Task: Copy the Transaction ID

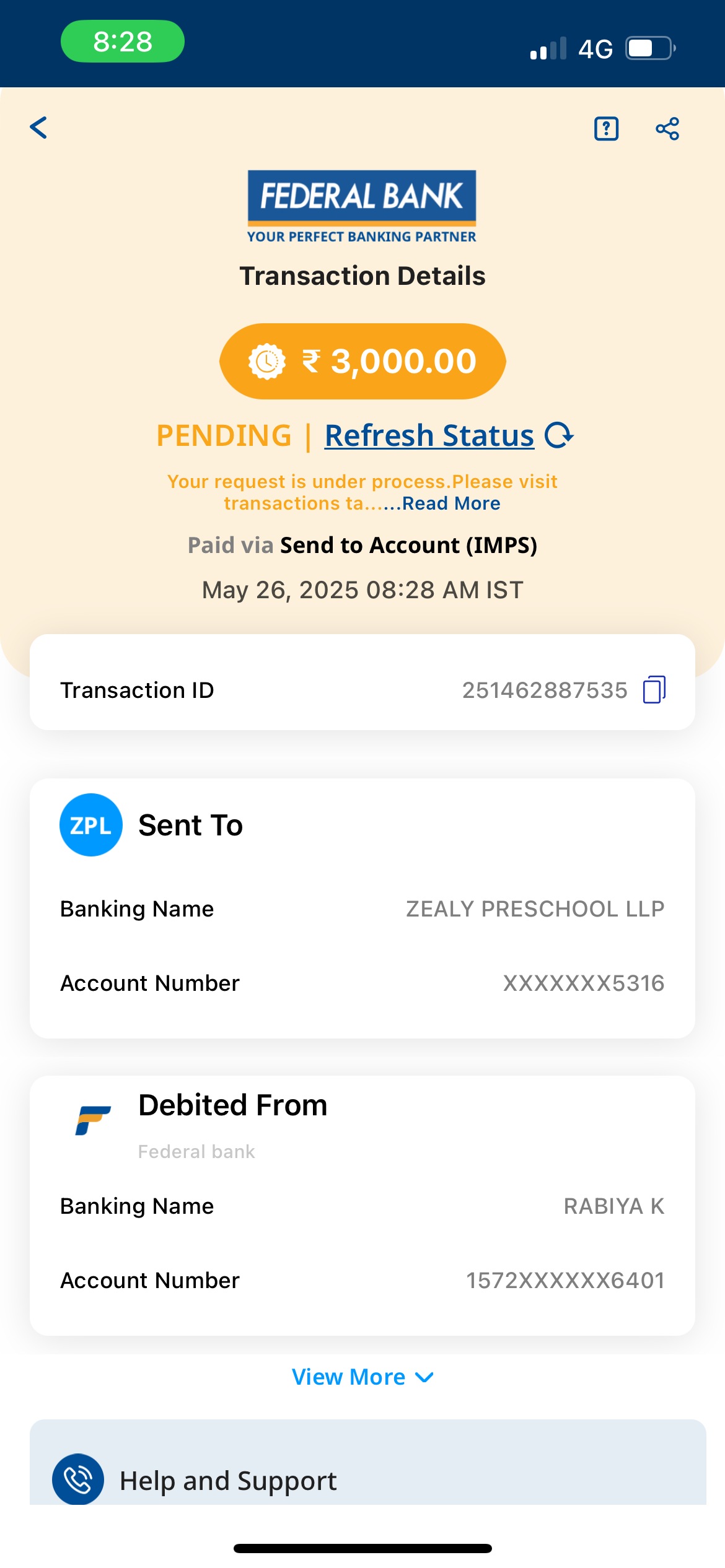Action: point(654,690)
